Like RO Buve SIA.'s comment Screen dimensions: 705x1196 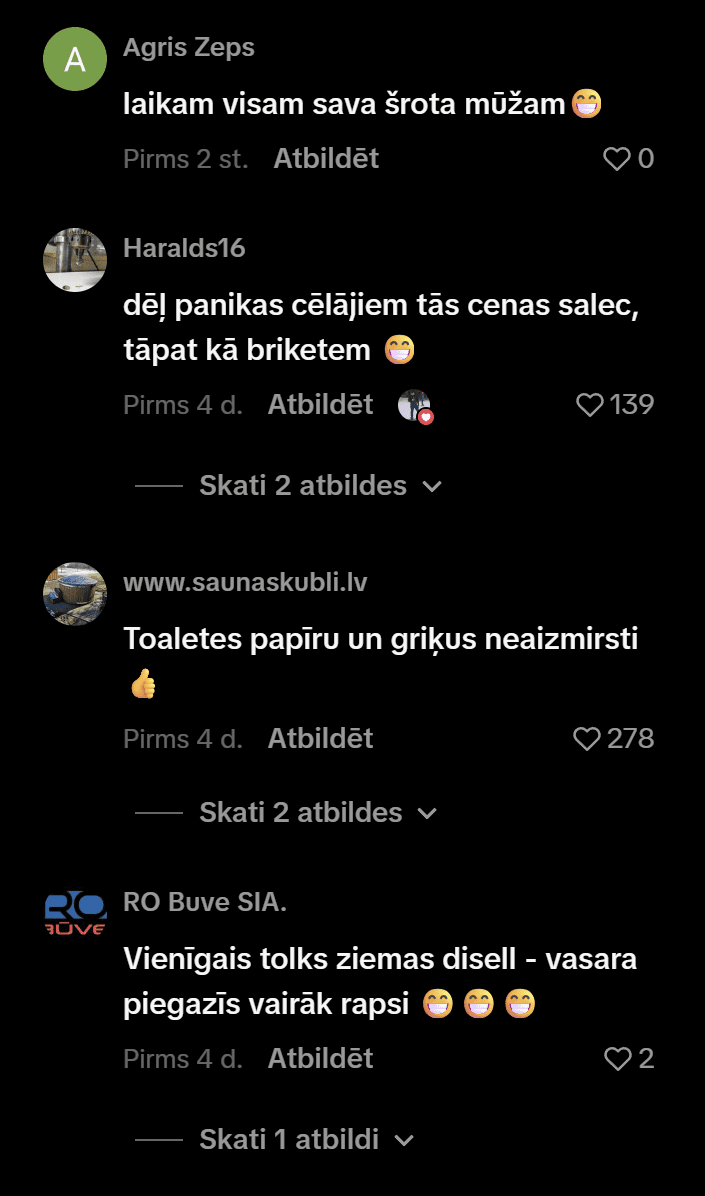(x=618, y=1059)
